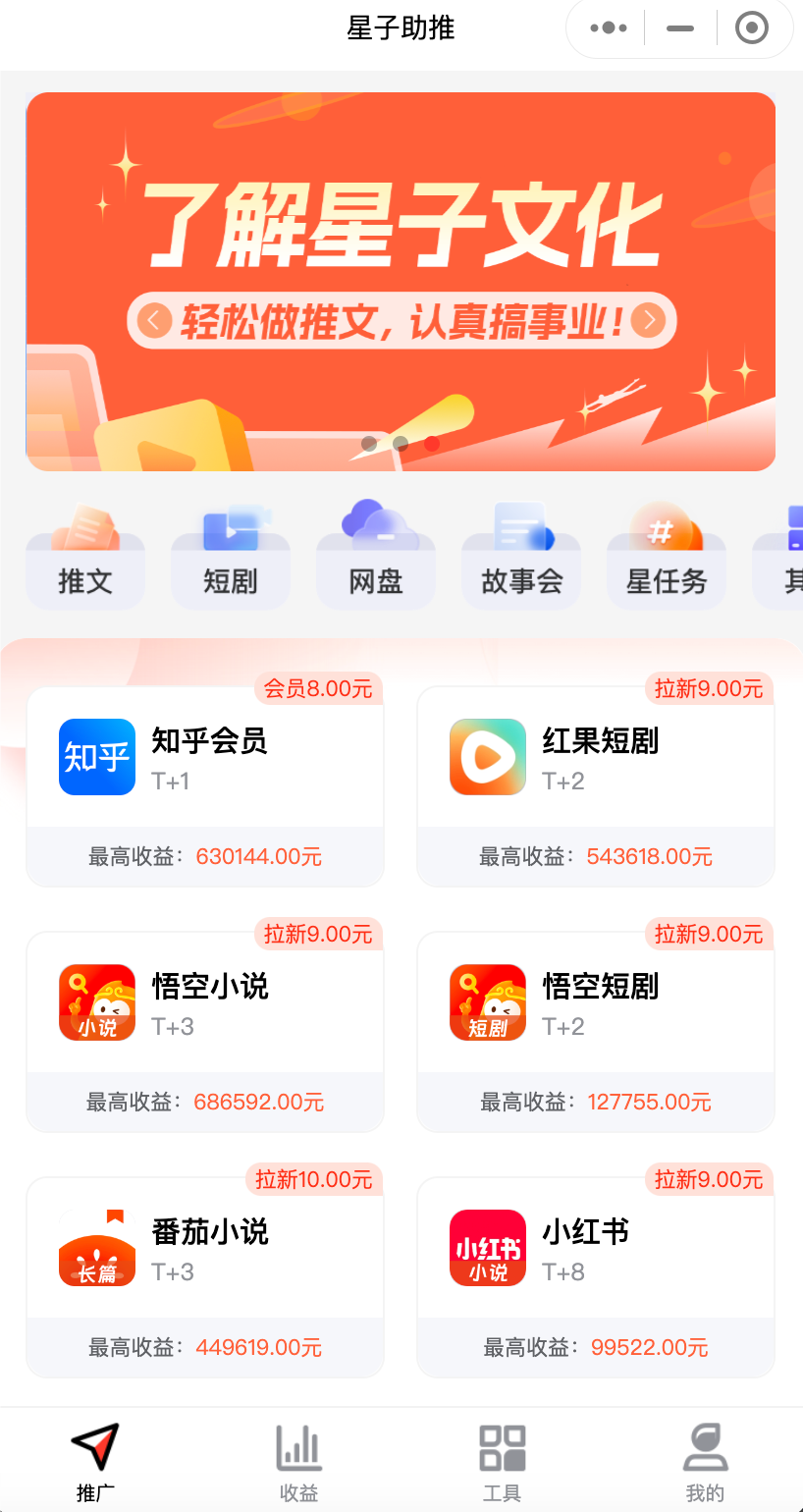Tap the right banner arrow
803x1512 pixels.
649,320
